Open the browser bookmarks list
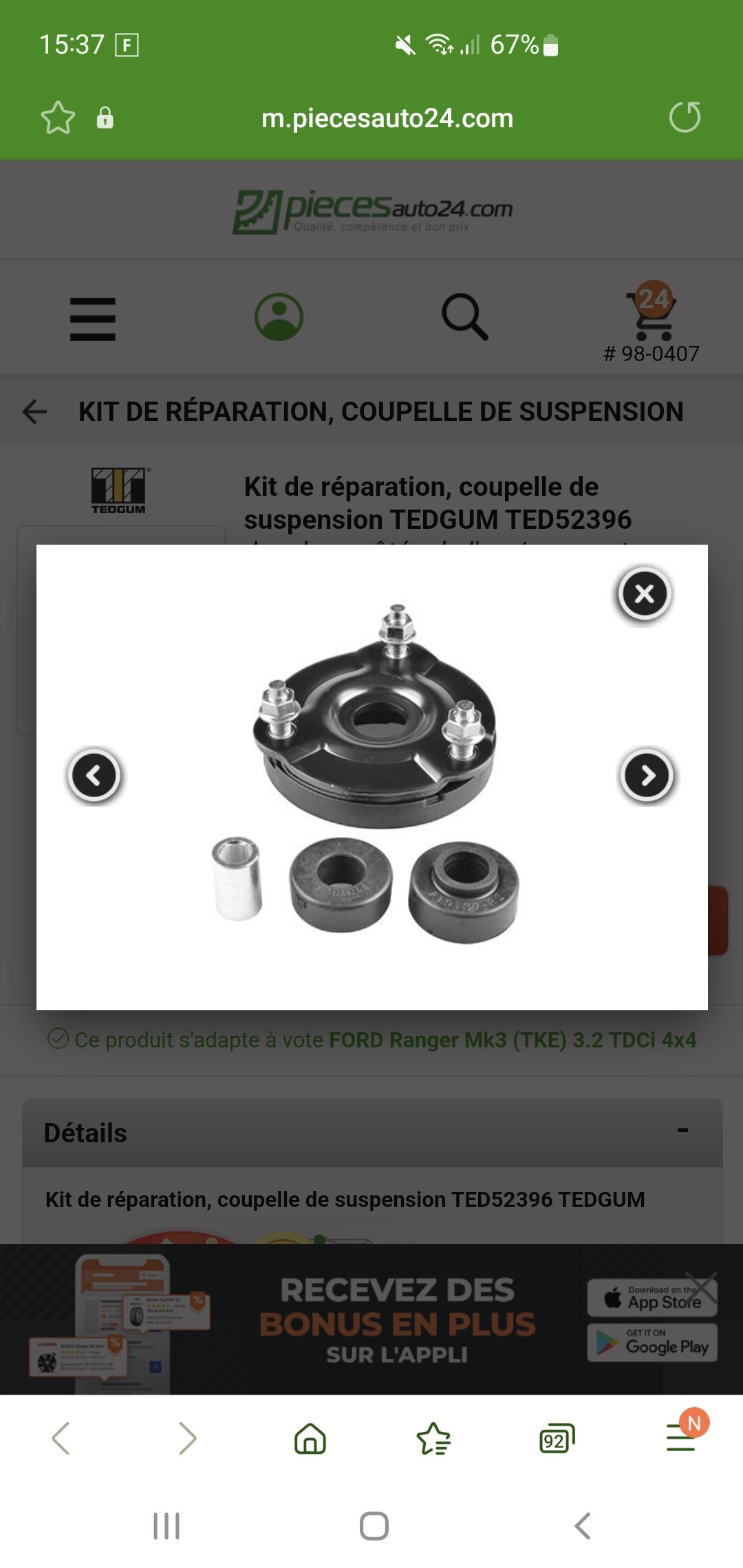This screenshot has width=743, height=1568. pos(433,1438)
